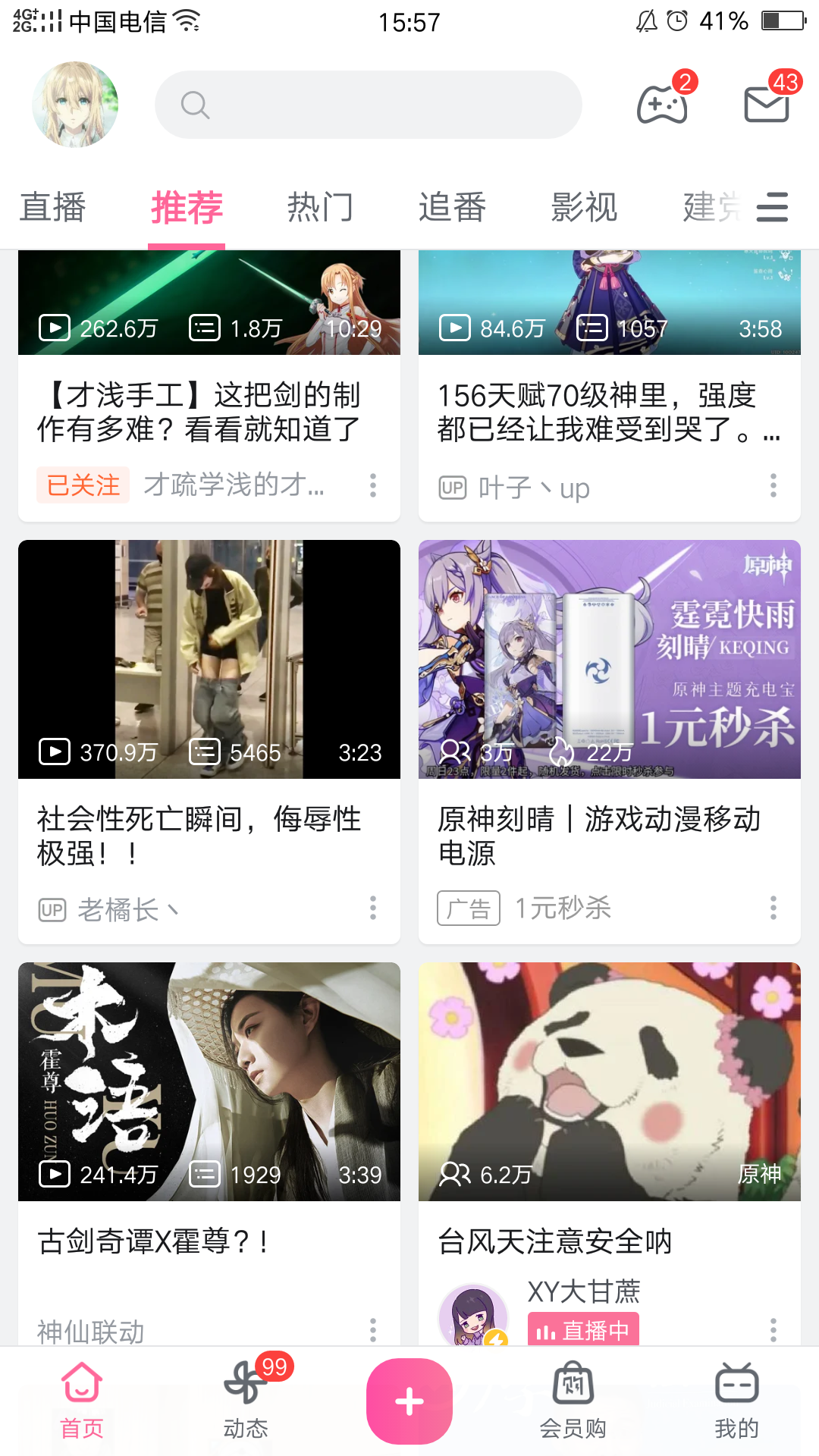
Task: Open options menu on 老橘长丶 video
Action: pos(373,908)
